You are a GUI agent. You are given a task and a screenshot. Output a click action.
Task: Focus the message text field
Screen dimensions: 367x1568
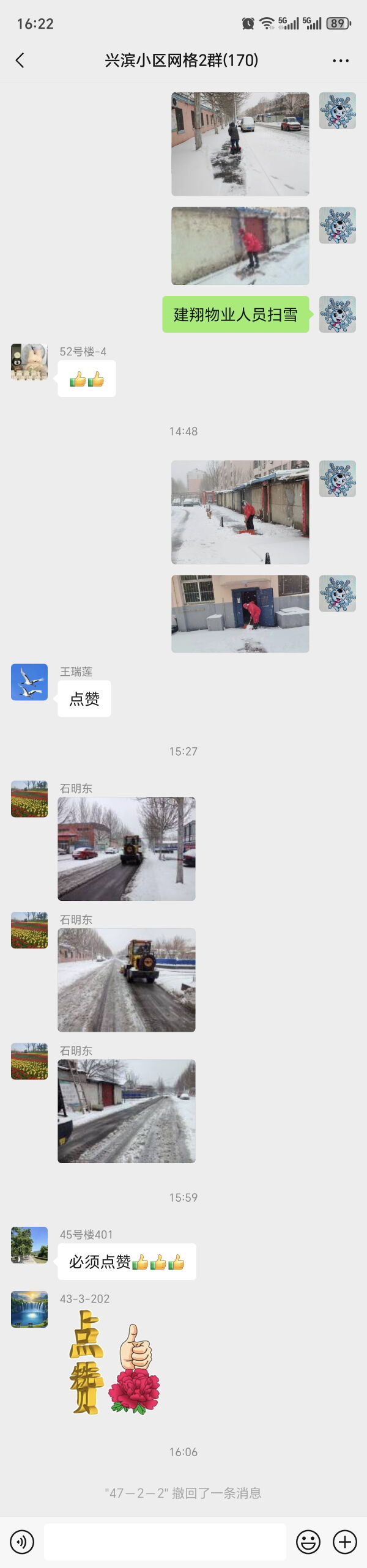[165, 1542]
